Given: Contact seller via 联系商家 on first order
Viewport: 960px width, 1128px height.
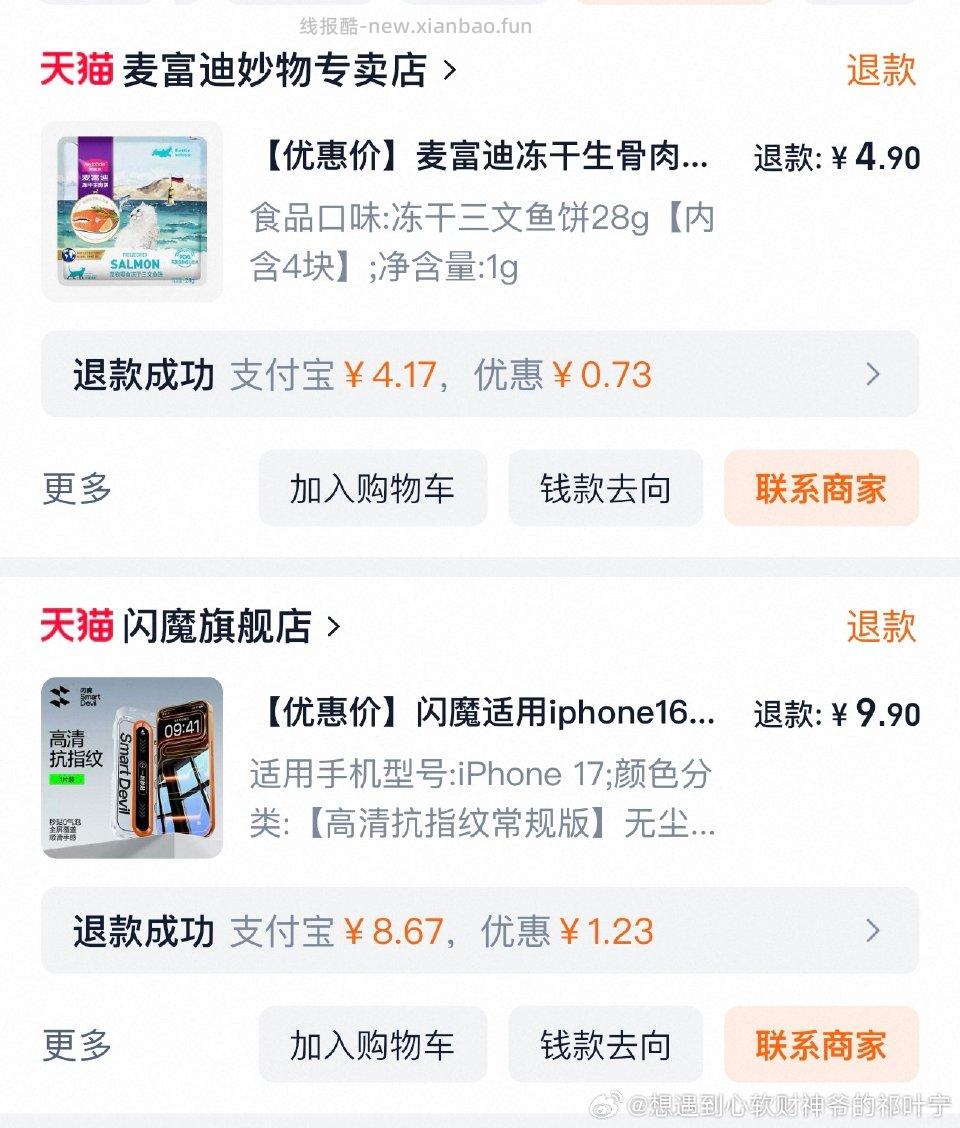Looking at the screenshot, I should point(821,488).
